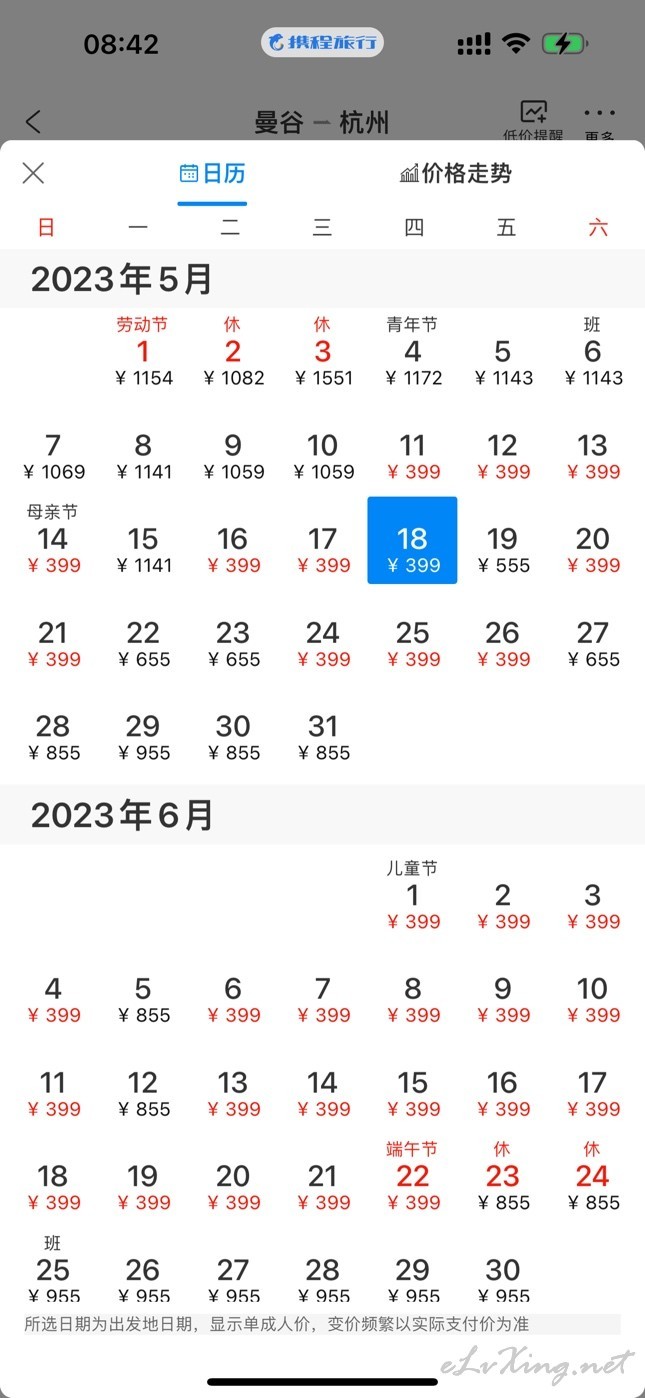Viewport: 645px width, 1398px height.
Task: Select the 日历 tab
Action: coord(212,173)
